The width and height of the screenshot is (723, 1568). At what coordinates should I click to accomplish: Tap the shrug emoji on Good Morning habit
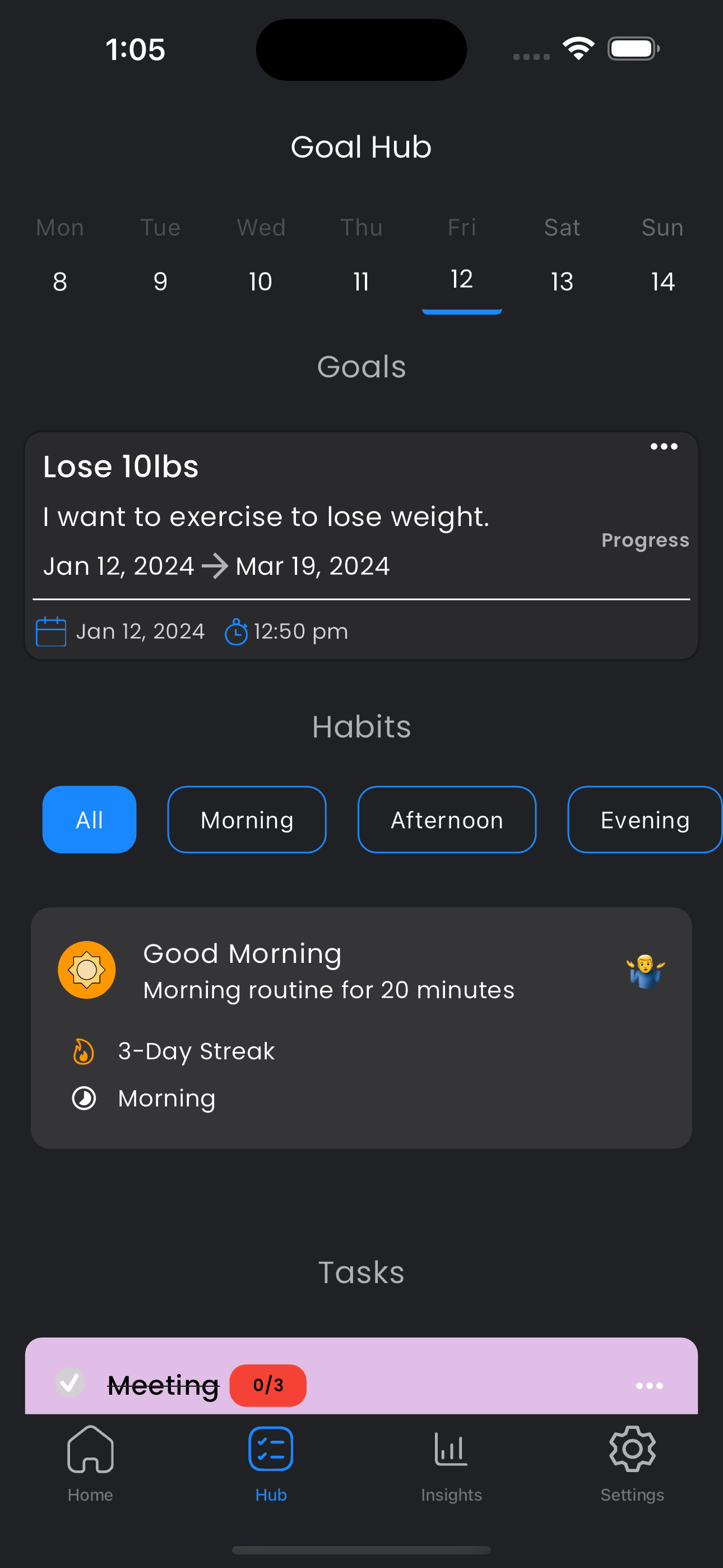(x=645, y=970)
